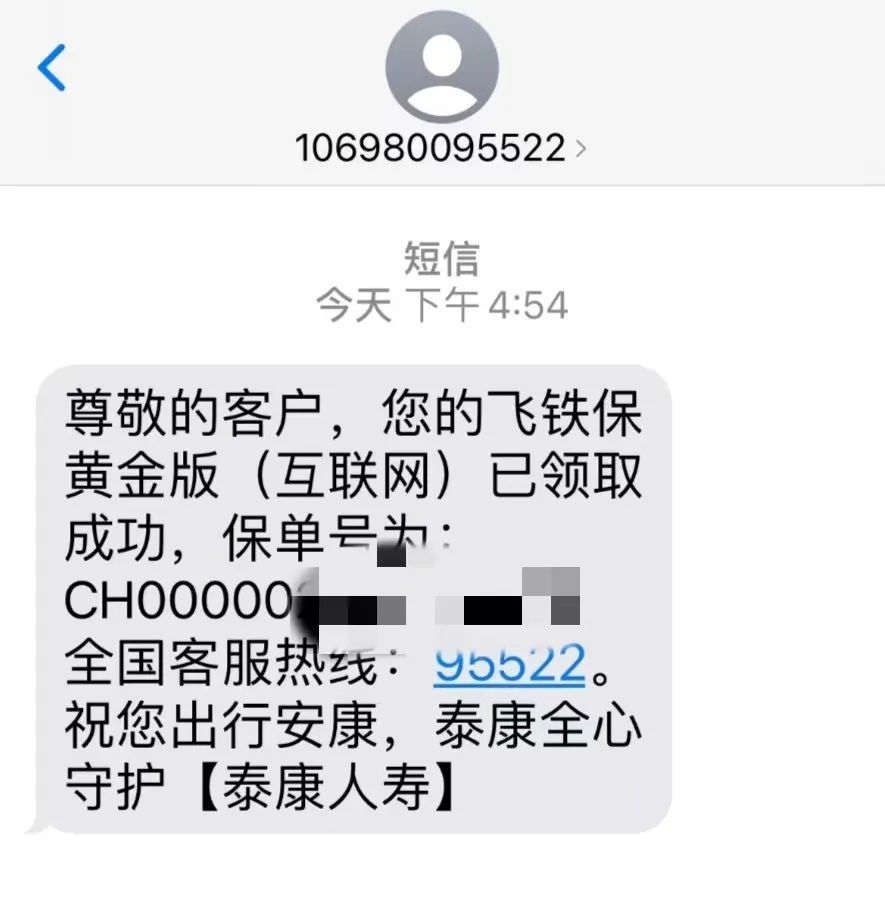
Task: Call the hotline link 95522
Action: [509, 663]
